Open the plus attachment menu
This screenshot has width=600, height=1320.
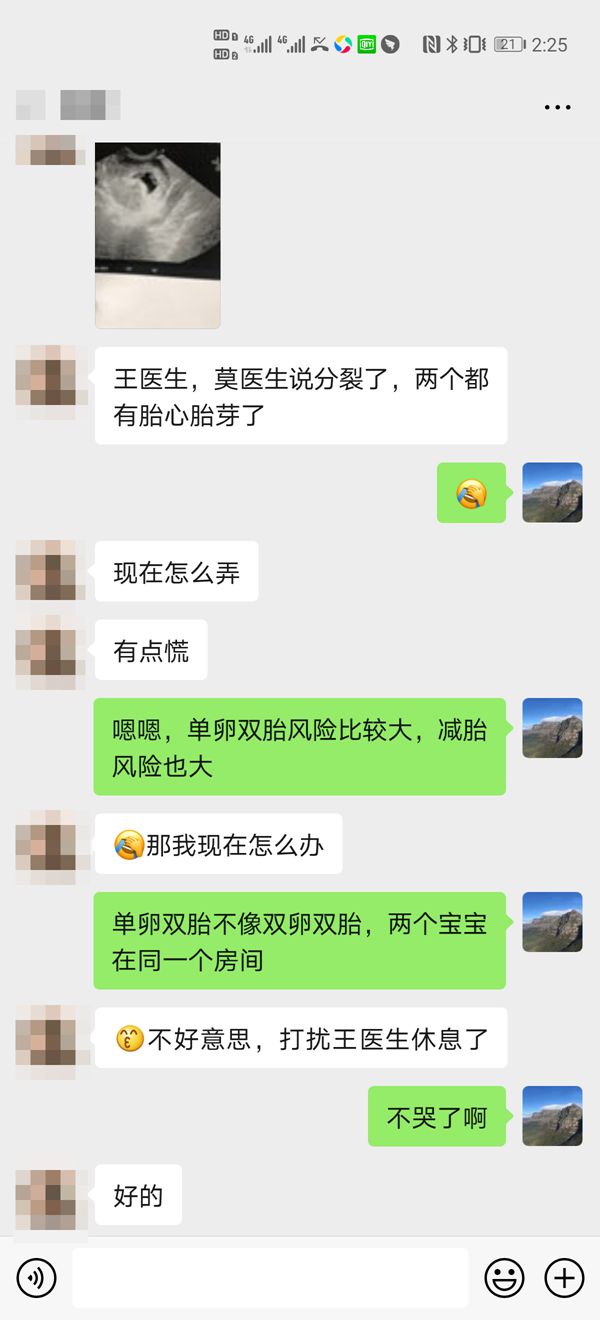[x=564, y=1278]
